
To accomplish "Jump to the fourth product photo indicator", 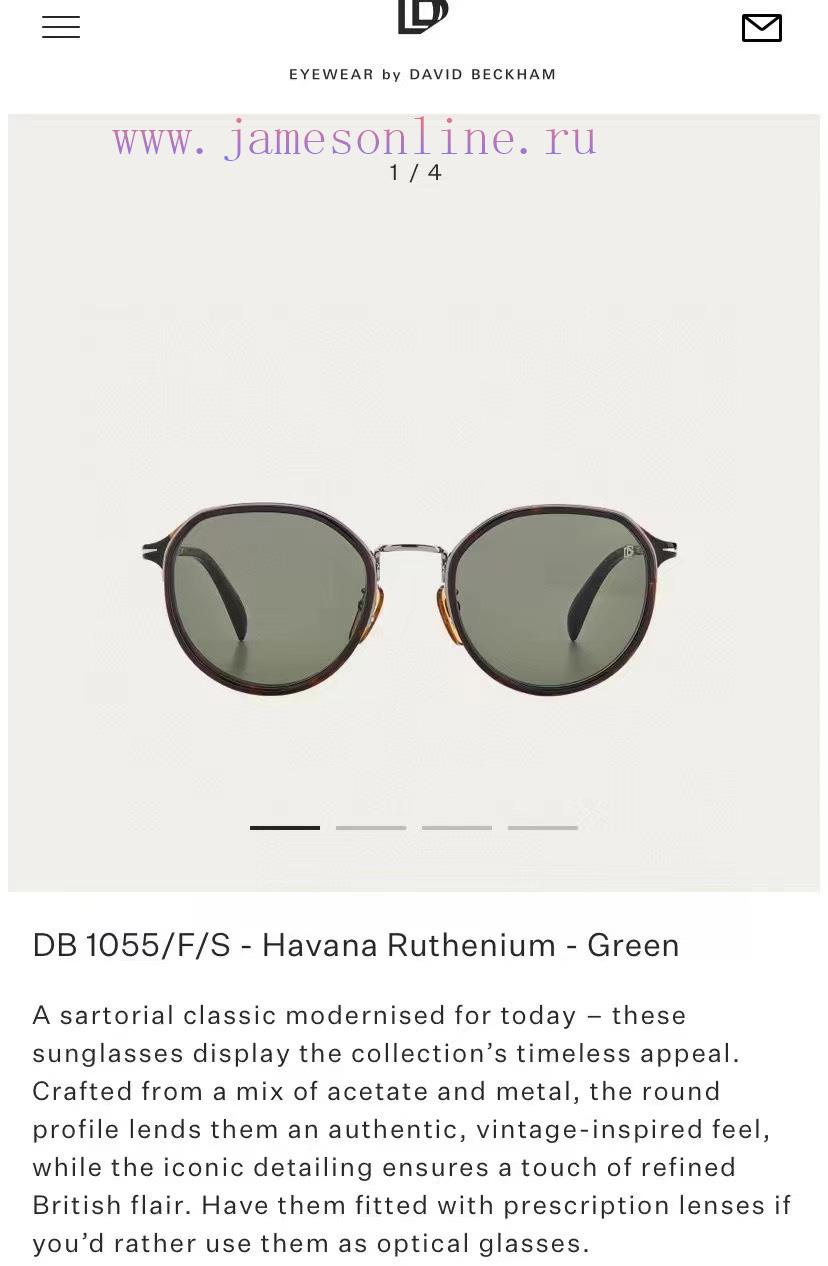I will tap(543, 828).
